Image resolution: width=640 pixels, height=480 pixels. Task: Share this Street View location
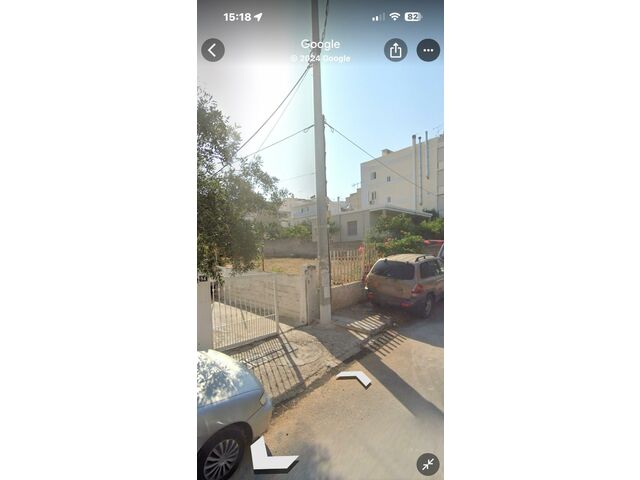coord(395,50)
